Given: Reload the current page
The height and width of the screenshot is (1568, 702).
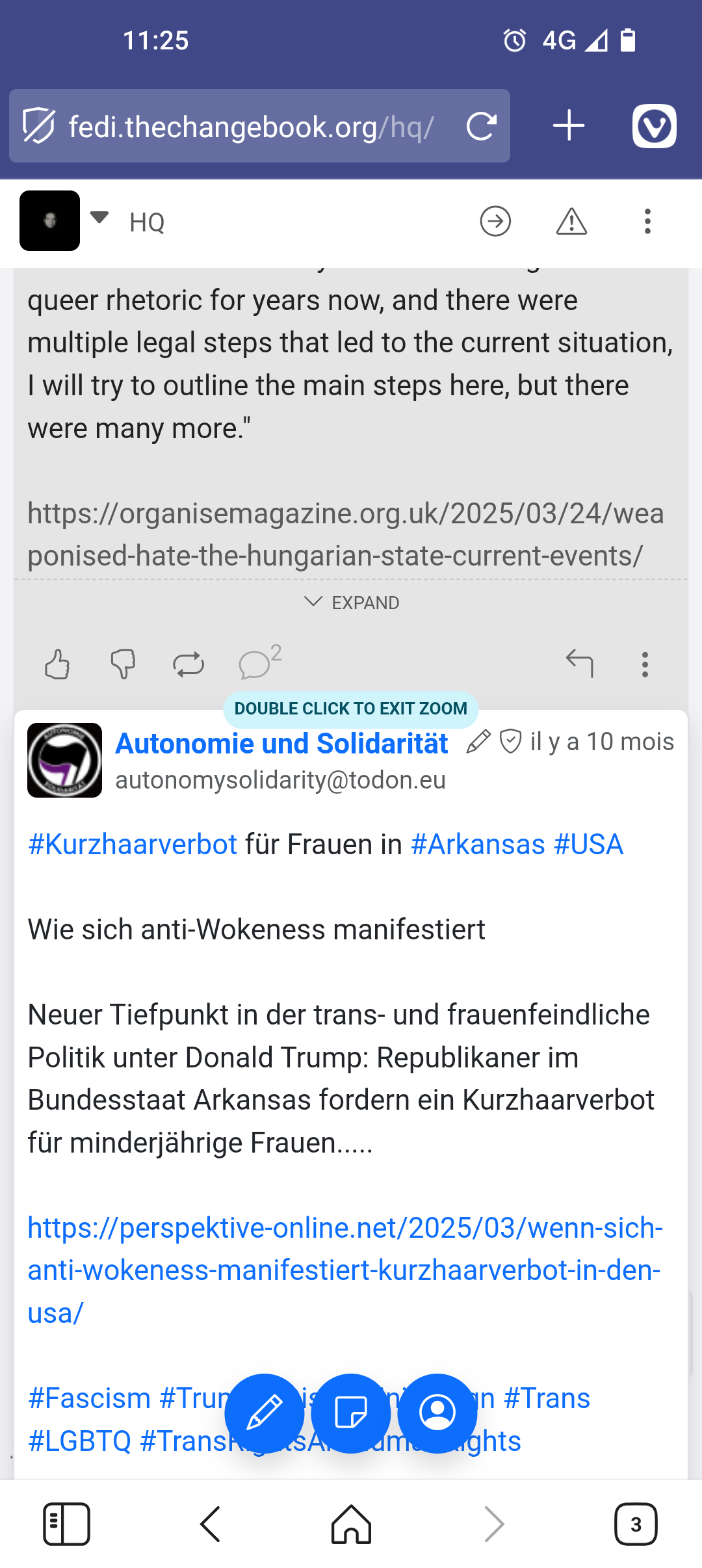Looking at the screenshot, I should [481, 126].
